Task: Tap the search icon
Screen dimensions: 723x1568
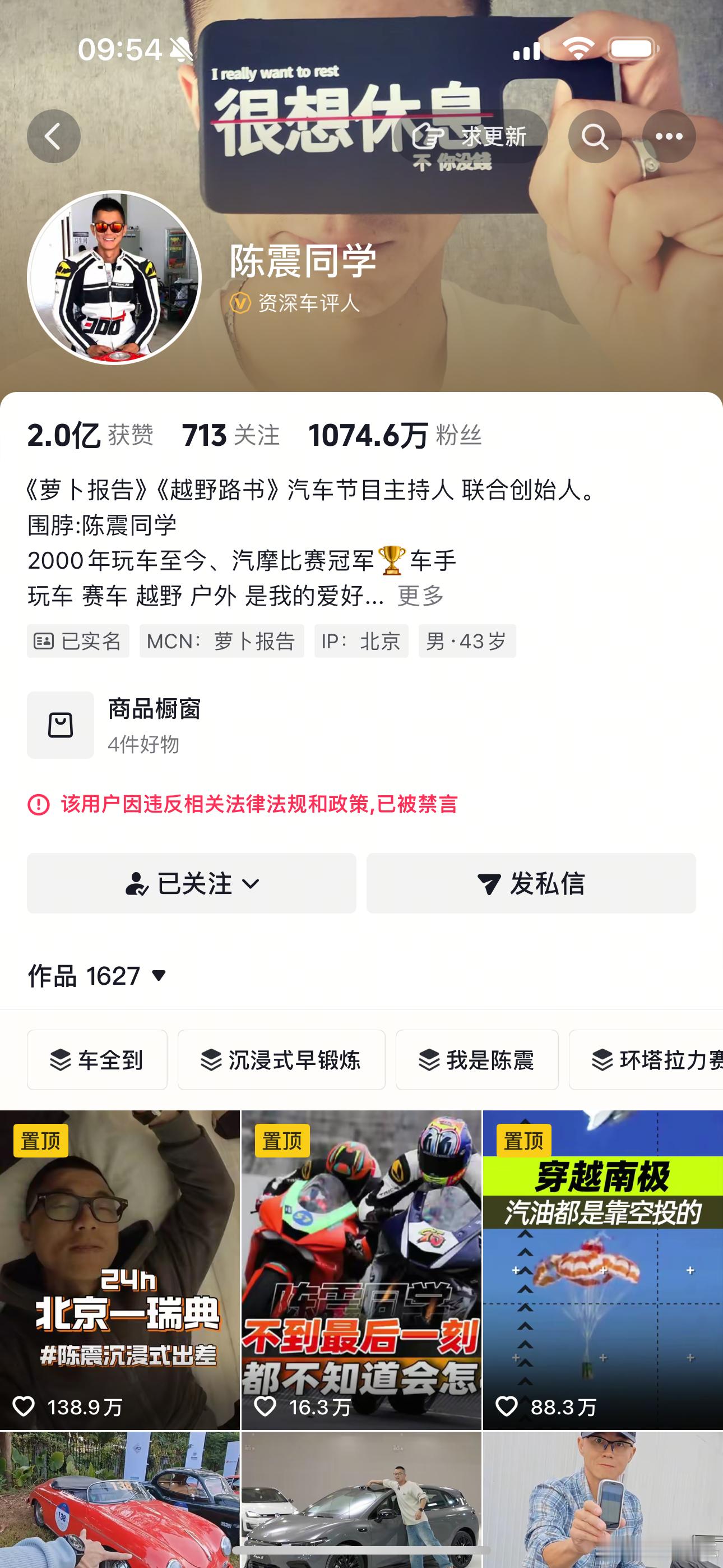Action: pos(595,136)
